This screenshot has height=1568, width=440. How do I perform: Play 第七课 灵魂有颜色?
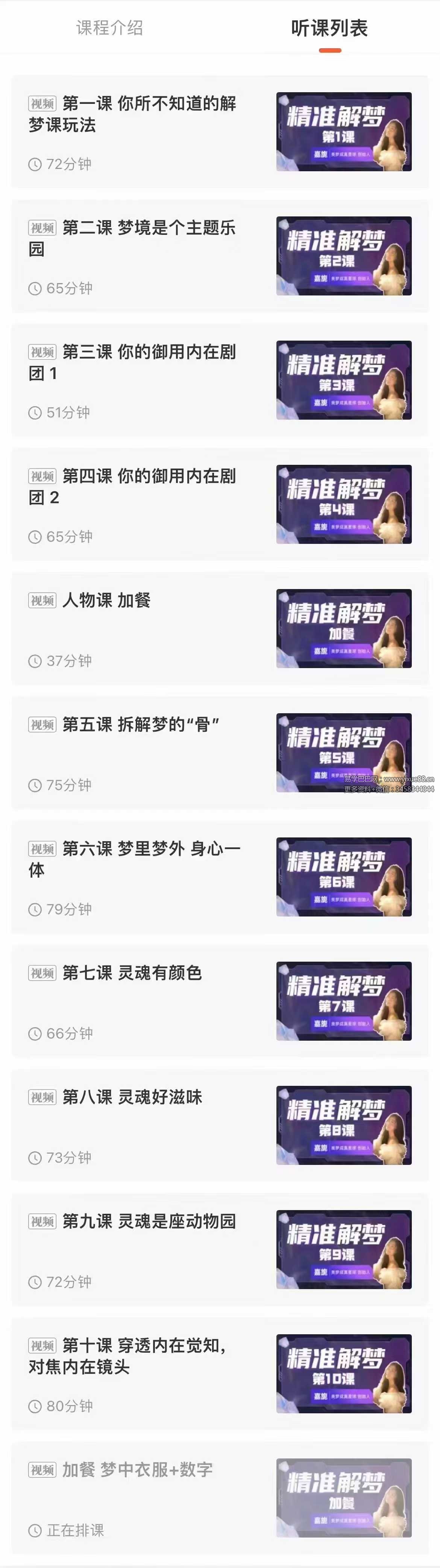132,973
